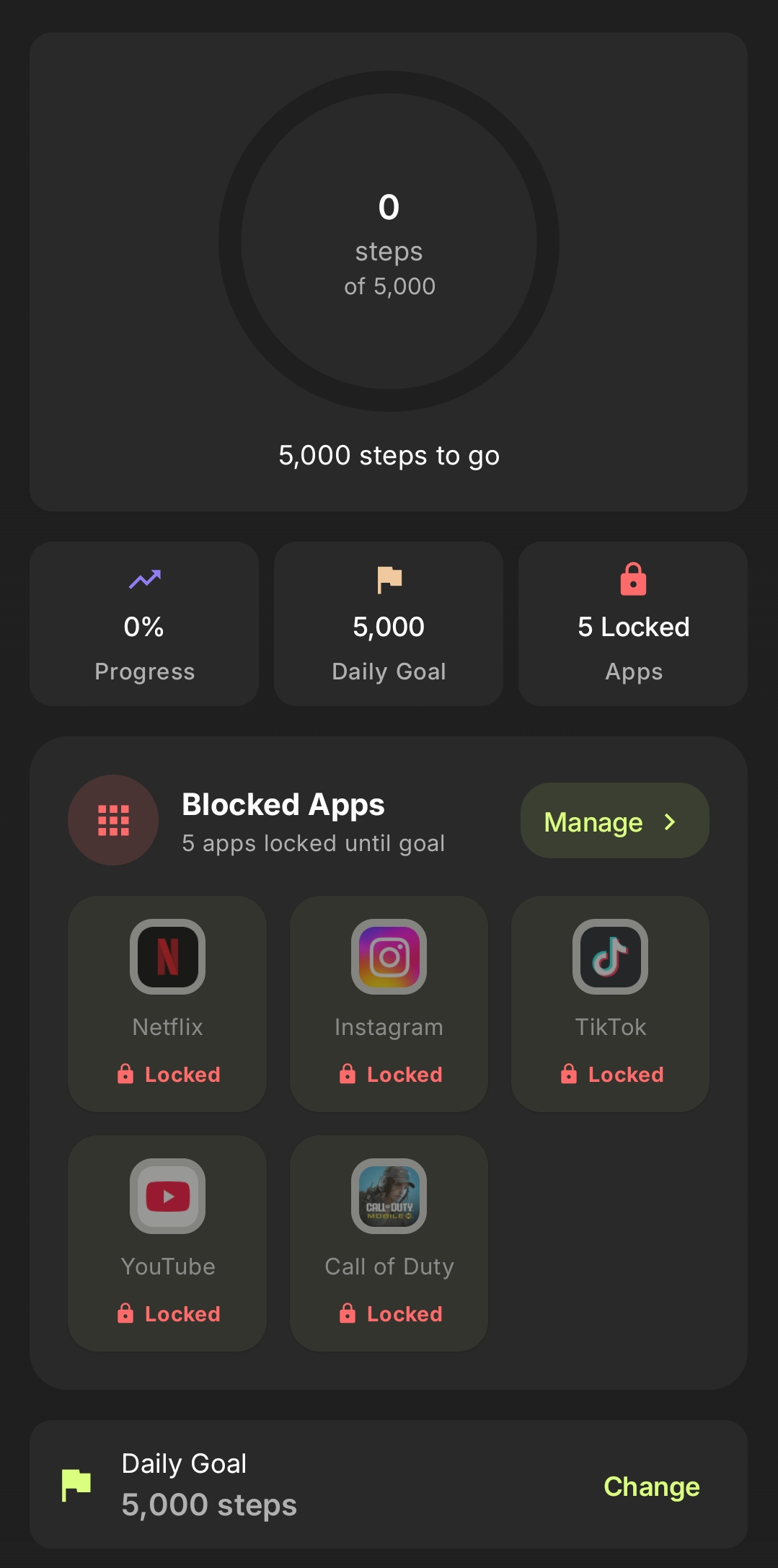Tap the locked YouTube card
Screen dimensions: 778x1568
click(x=167, y=1243)
